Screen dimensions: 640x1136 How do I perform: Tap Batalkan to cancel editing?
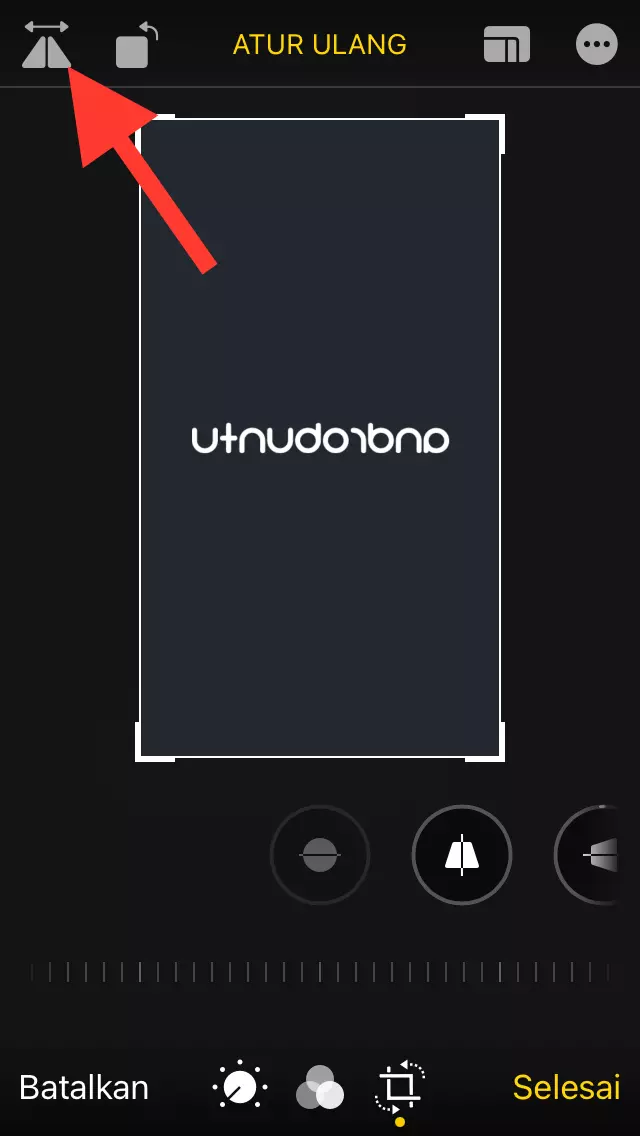pos(84,1087)
